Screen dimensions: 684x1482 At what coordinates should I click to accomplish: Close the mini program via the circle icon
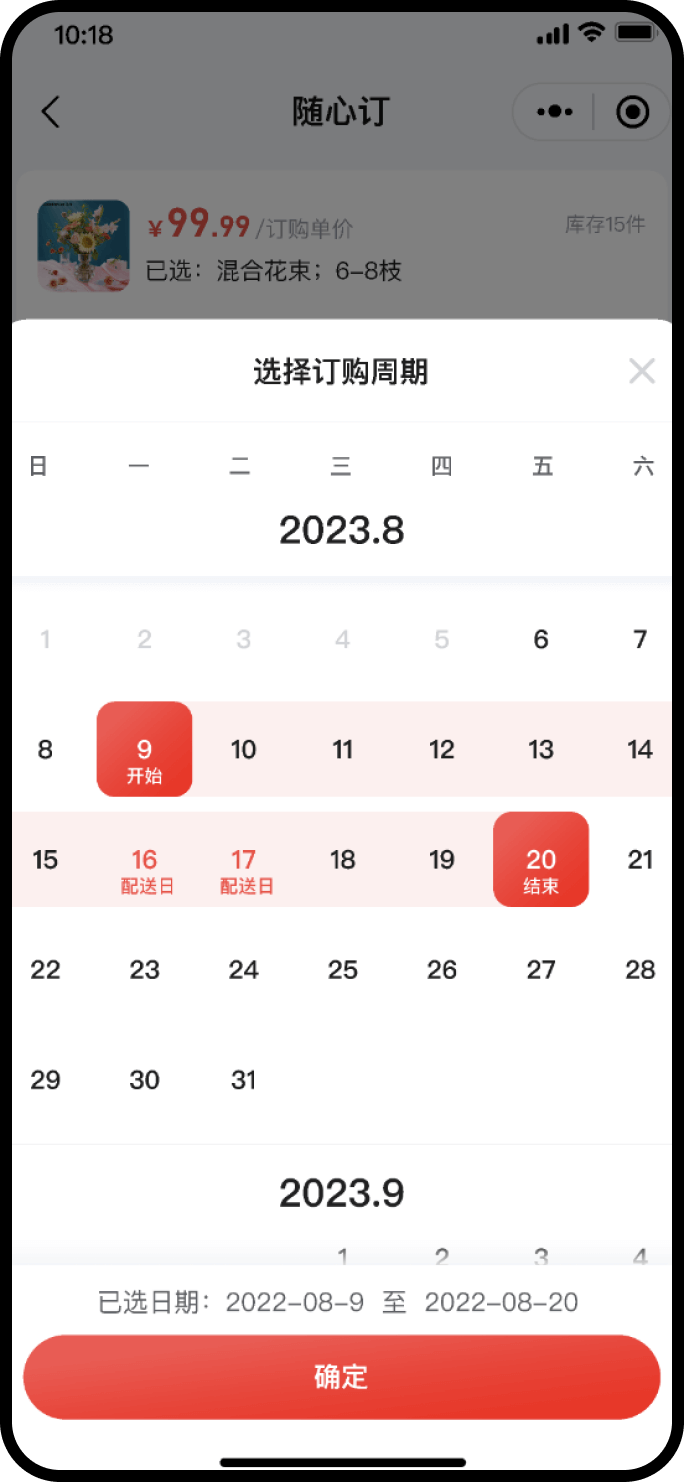(632, 112)
